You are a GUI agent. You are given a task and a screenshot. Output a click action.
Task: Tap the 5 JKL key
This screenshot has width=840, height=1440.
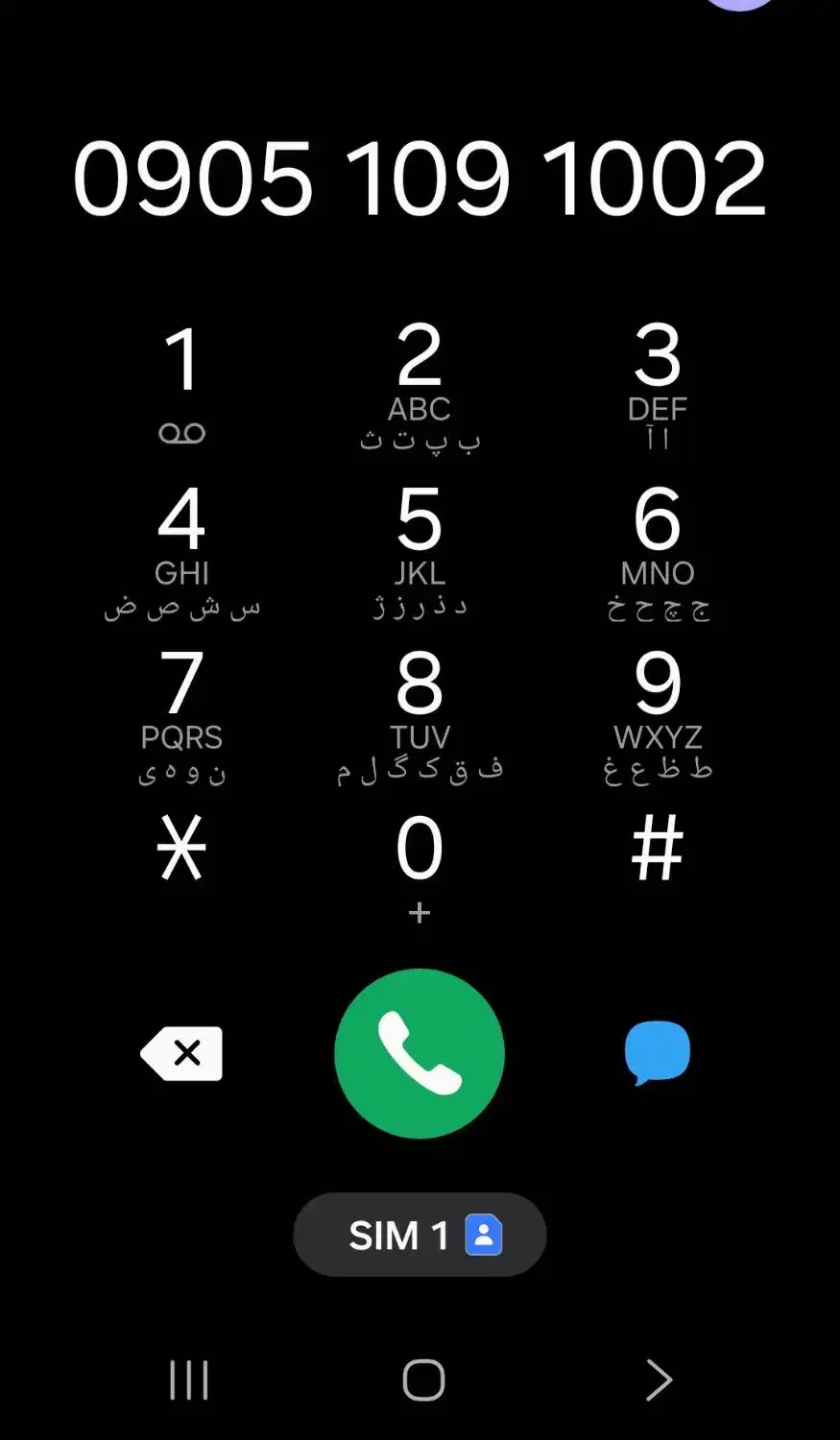[420, 551]
